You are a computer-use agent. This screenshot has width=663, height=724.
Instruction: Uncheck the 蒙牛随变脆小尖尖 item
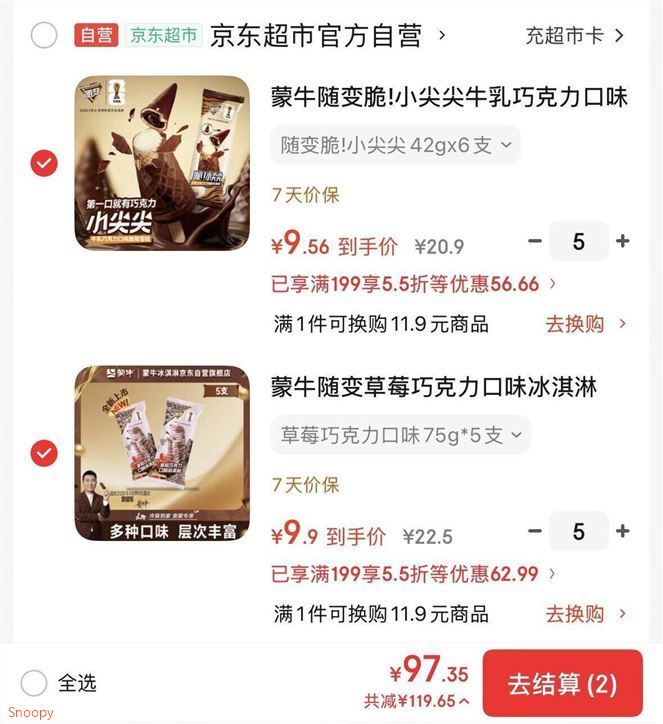point(44,162)
